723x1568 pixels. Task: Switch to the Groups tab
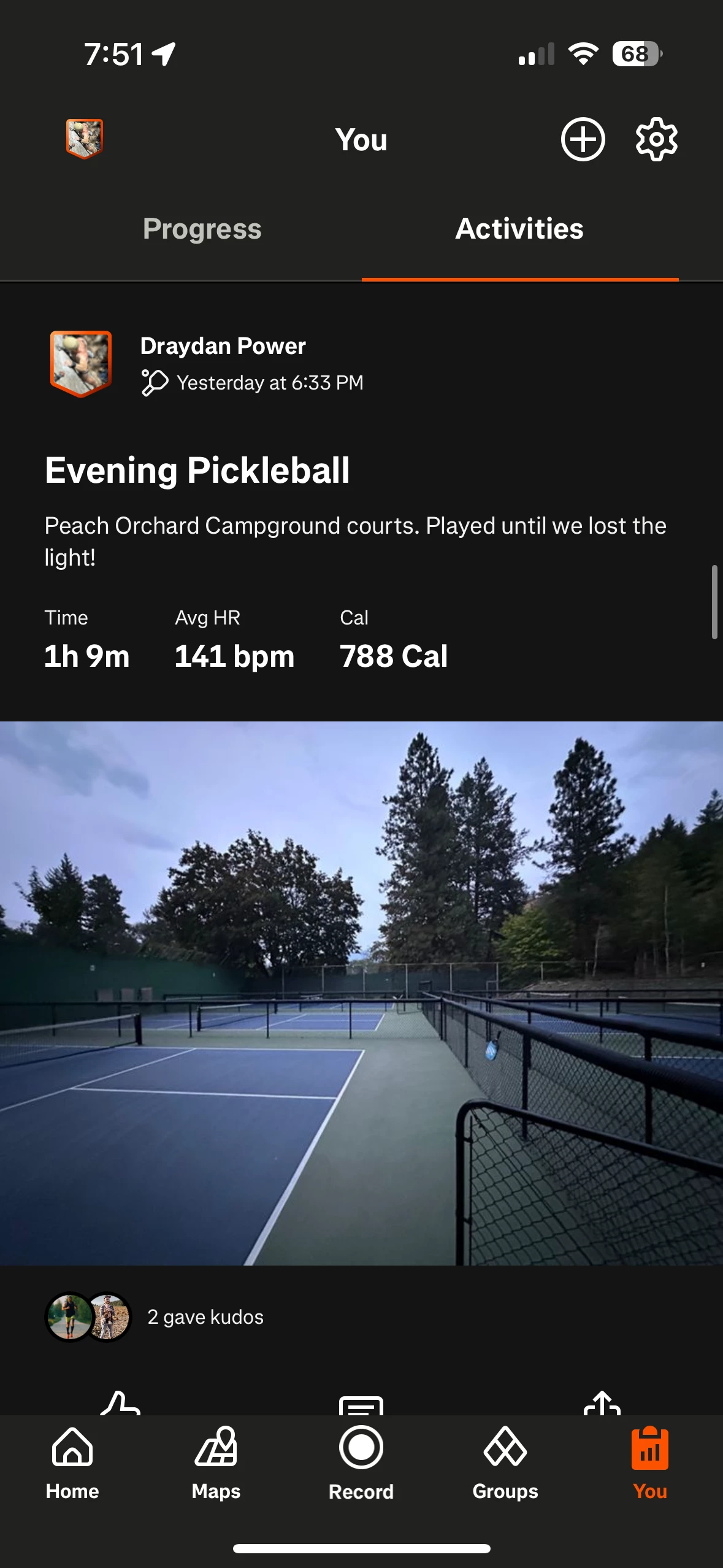505,1462
